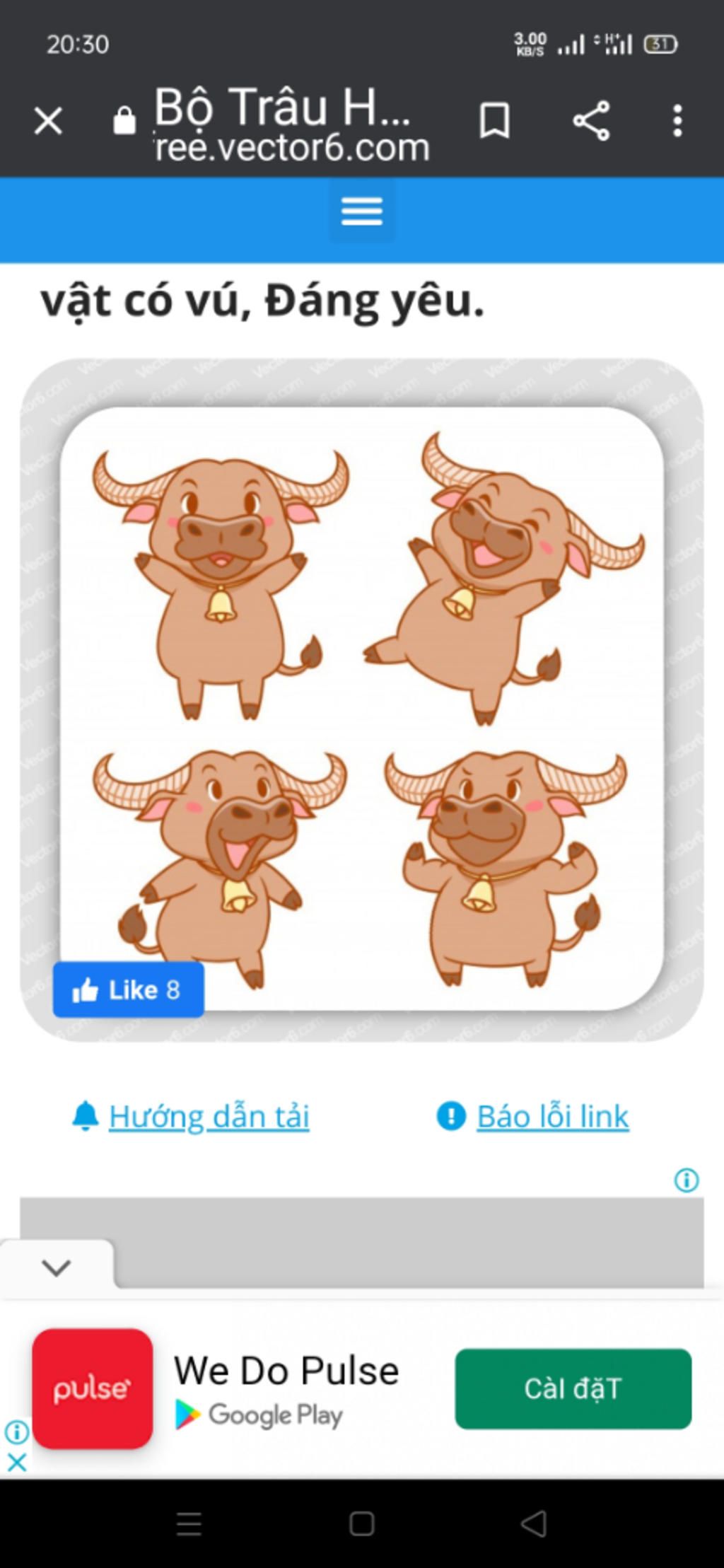Image resolution: width=724 pixels, height=1568 pixels.
Task: Open ad info icon above banner
Action: click(x=687, y=1180)
